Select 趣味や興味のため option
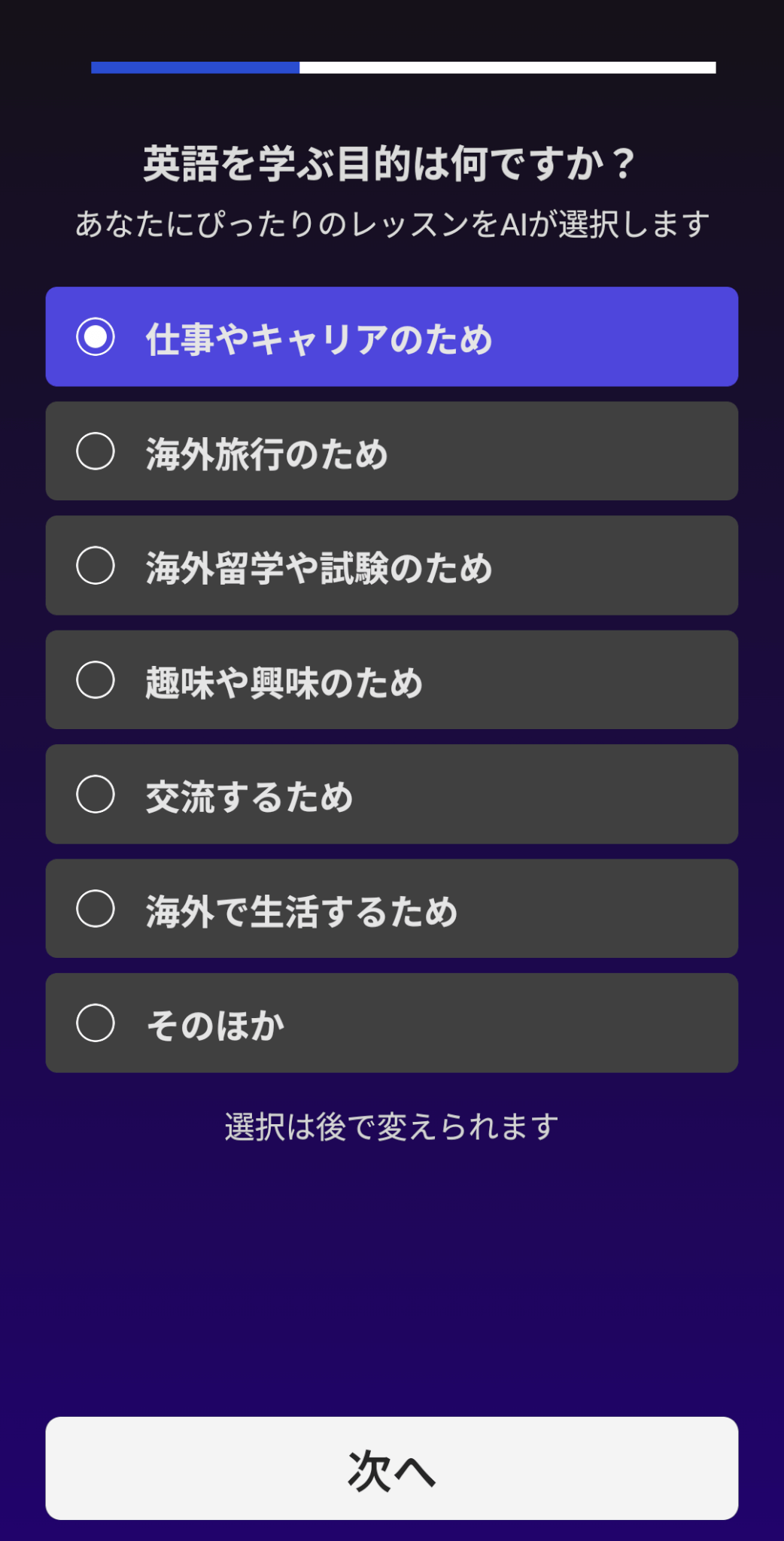The width and height of the screenshot is (784, 1541). pyautogui.click(x=391, y=680)
